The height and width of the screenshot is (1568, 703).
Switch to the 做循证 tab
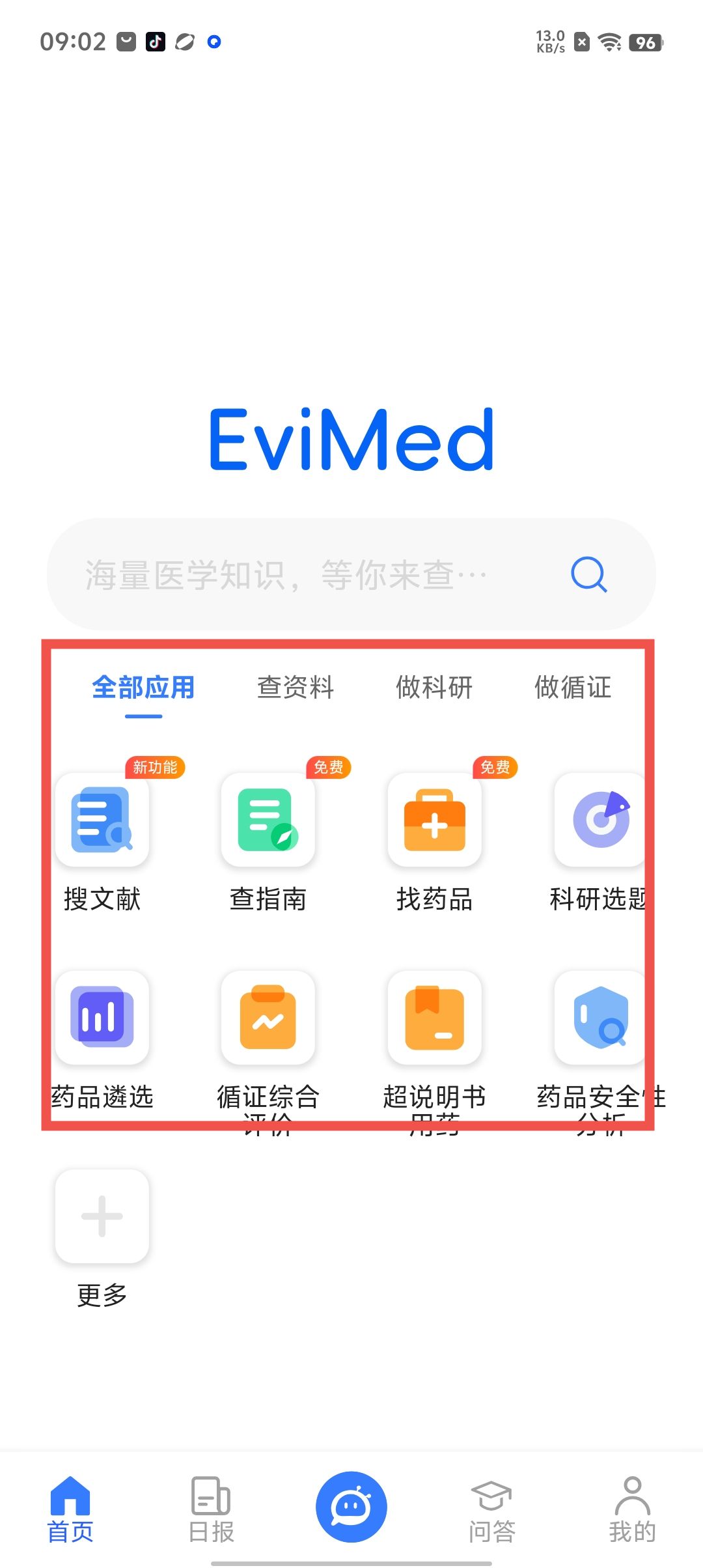pos(573,688)
